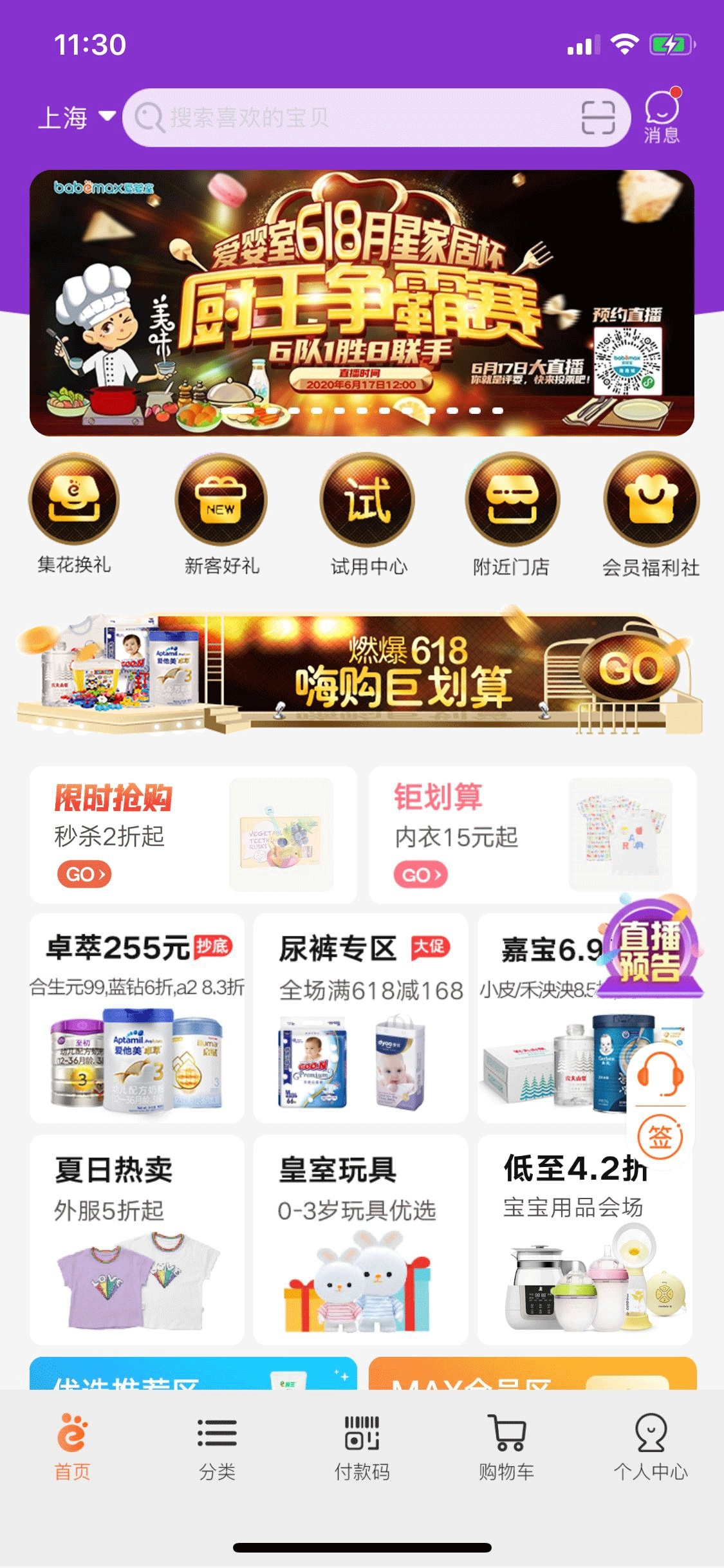Open the 厨王争霸赛 banner
724x1568 pixels.
tap(362, 303)
